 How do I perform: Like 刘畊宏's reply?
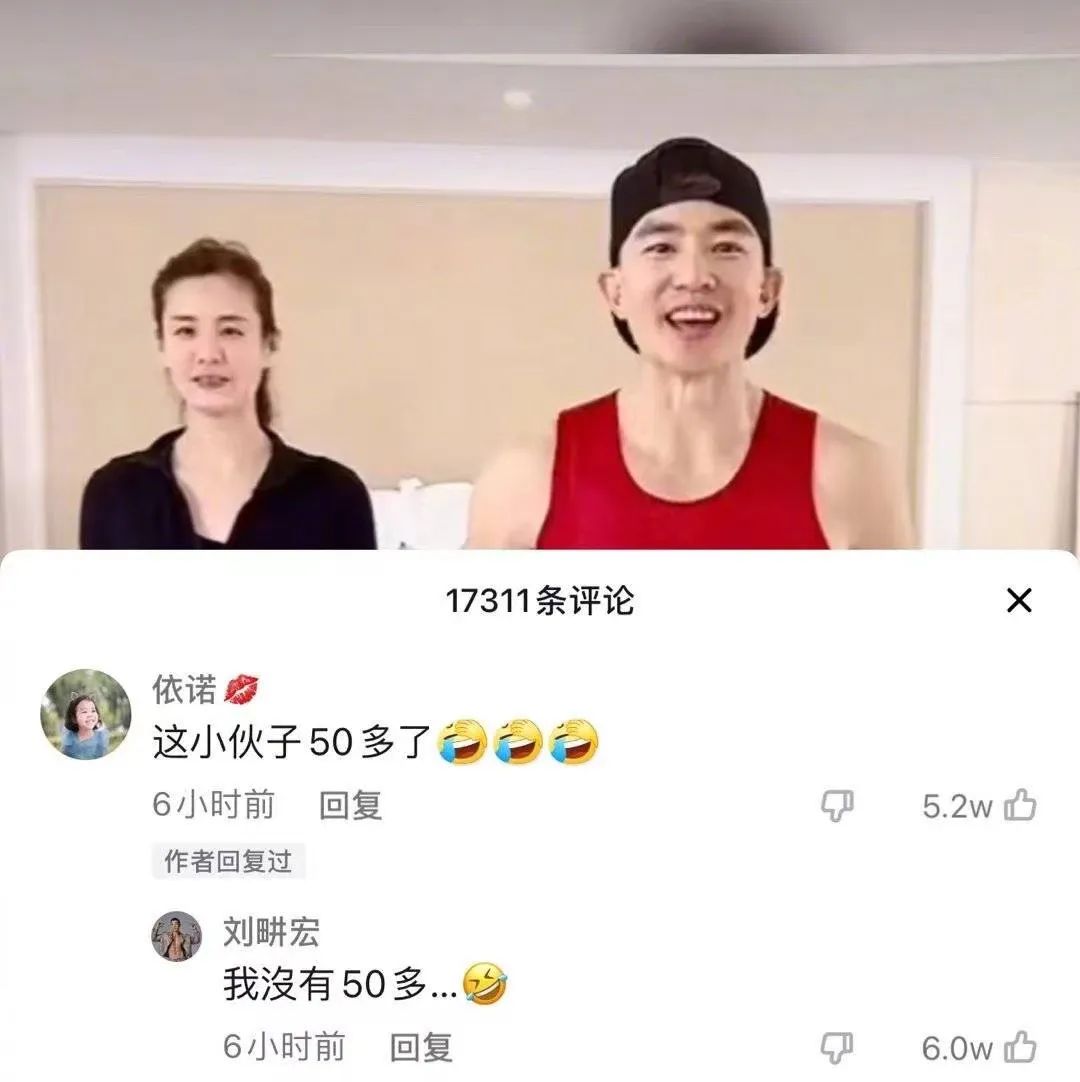point(1020,1048)
